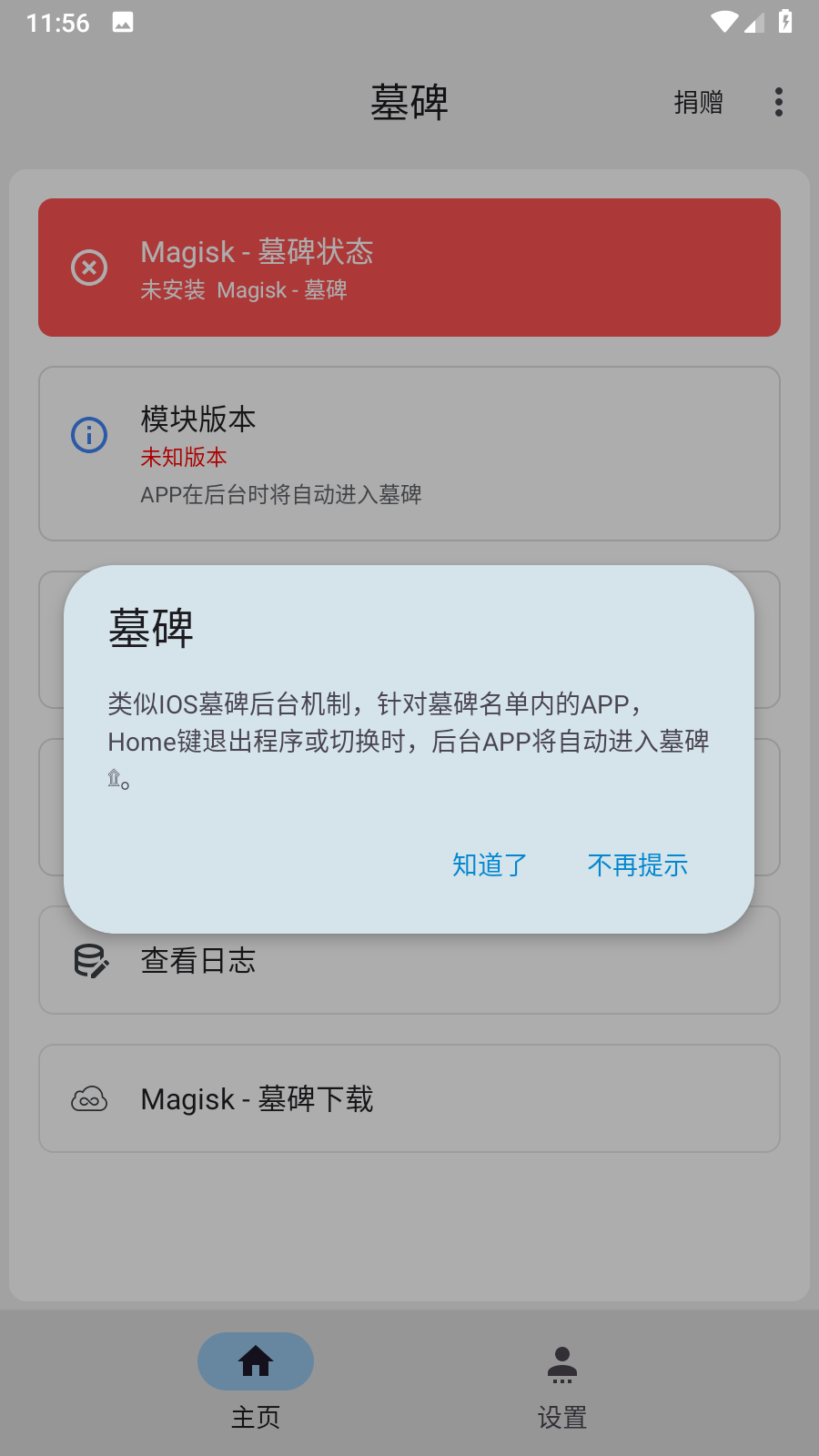Viewport: 819px width, 1456px height.
Task: Expand the 模块版本 section
Action: [409, 453]
